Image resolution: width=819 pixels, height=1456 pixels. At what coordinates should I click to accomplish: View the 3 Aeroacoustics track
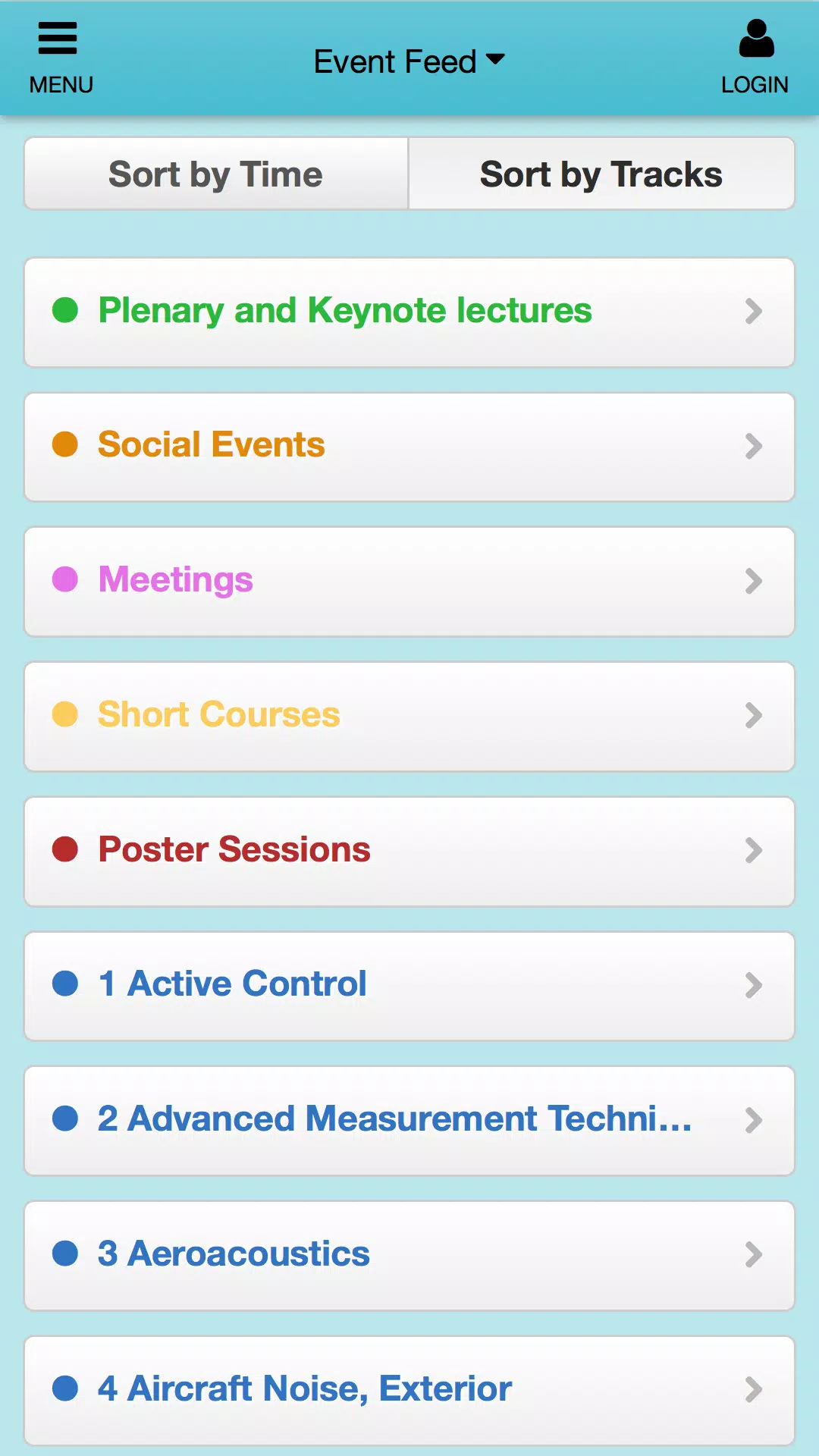pos(409,1256)
